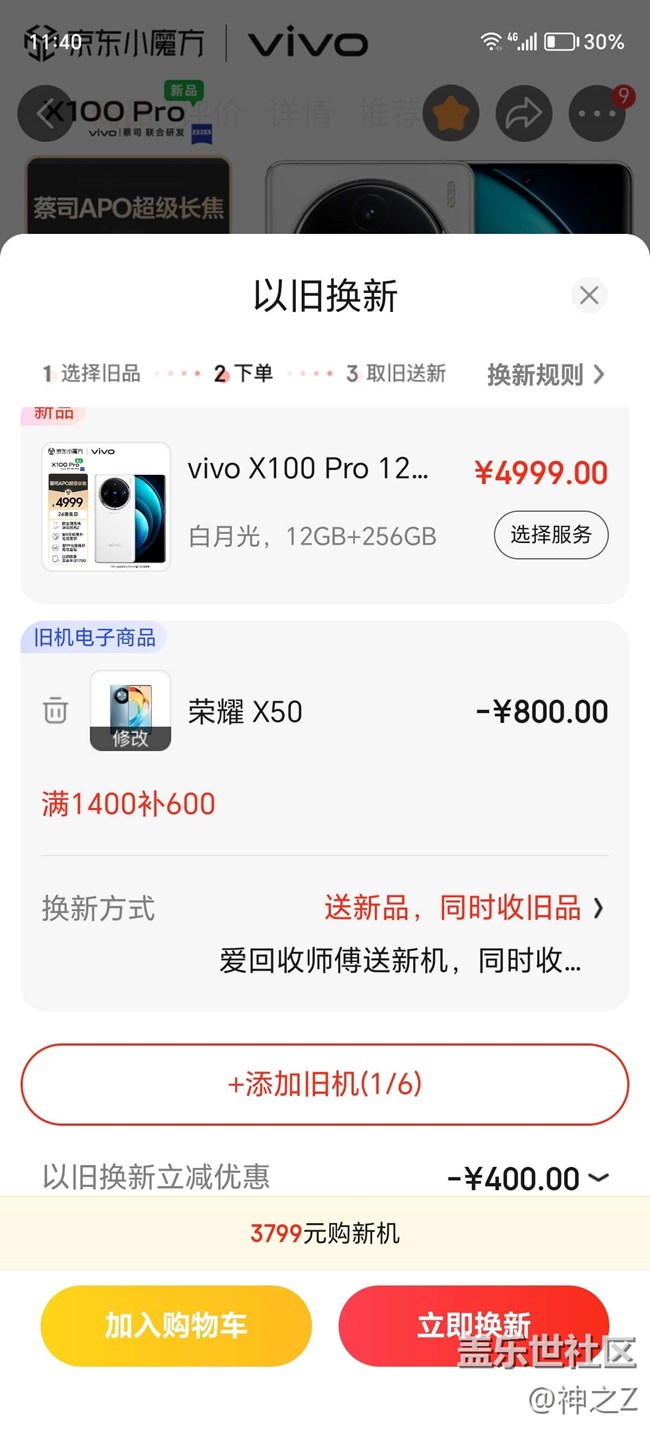Screen dimensions: 650x1436
Task: Tap the 选择服务 button
Action: point(551,535)
